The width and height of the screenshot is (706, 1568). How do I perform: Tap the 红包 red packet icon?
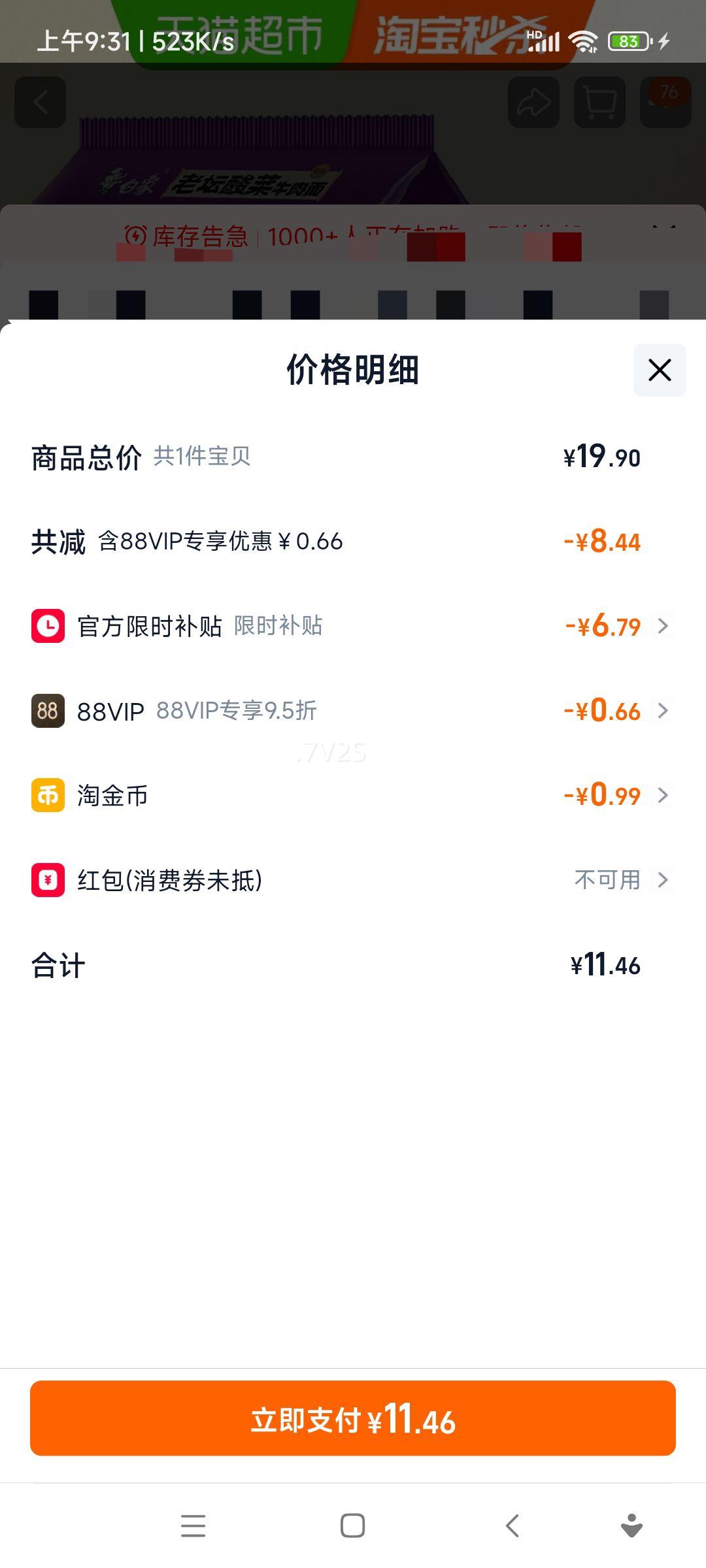46,880
